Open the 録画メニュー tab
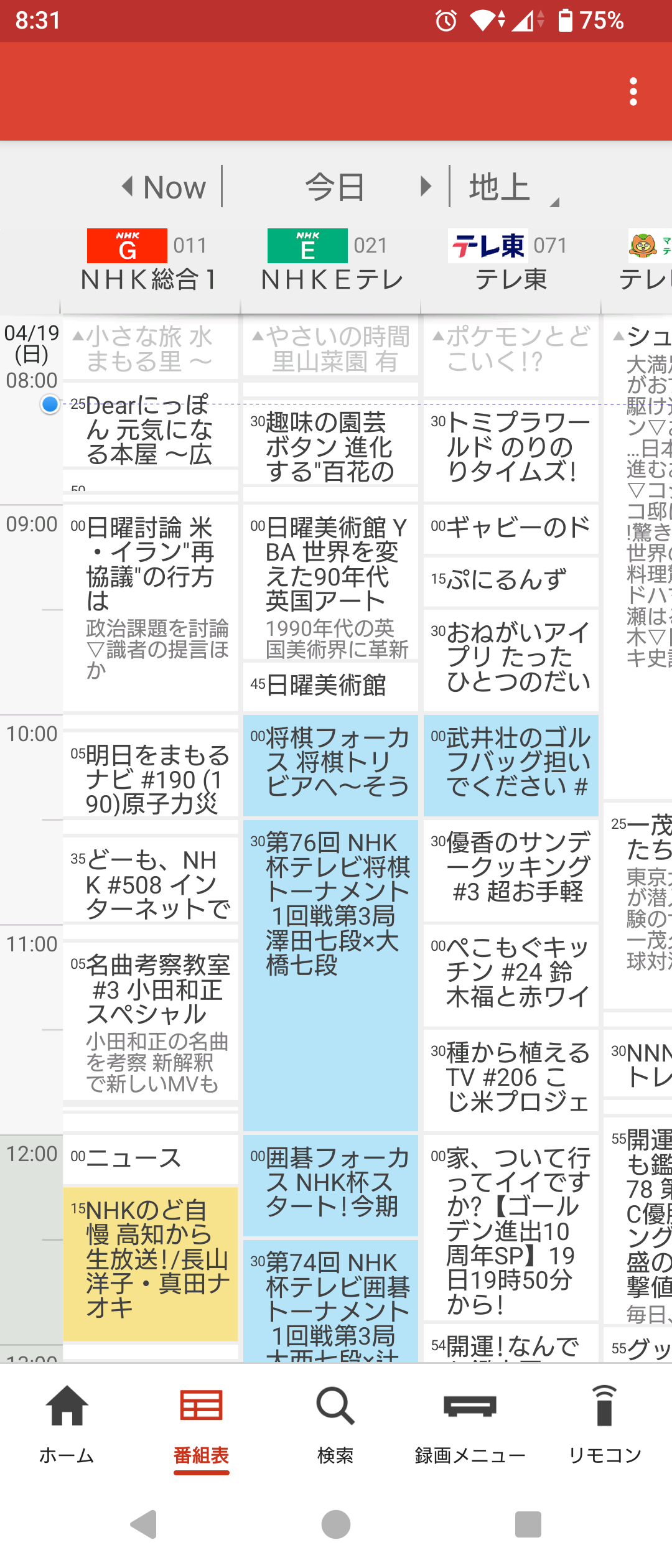Viewport: 672px width, 1568px height. [470, 1425]
